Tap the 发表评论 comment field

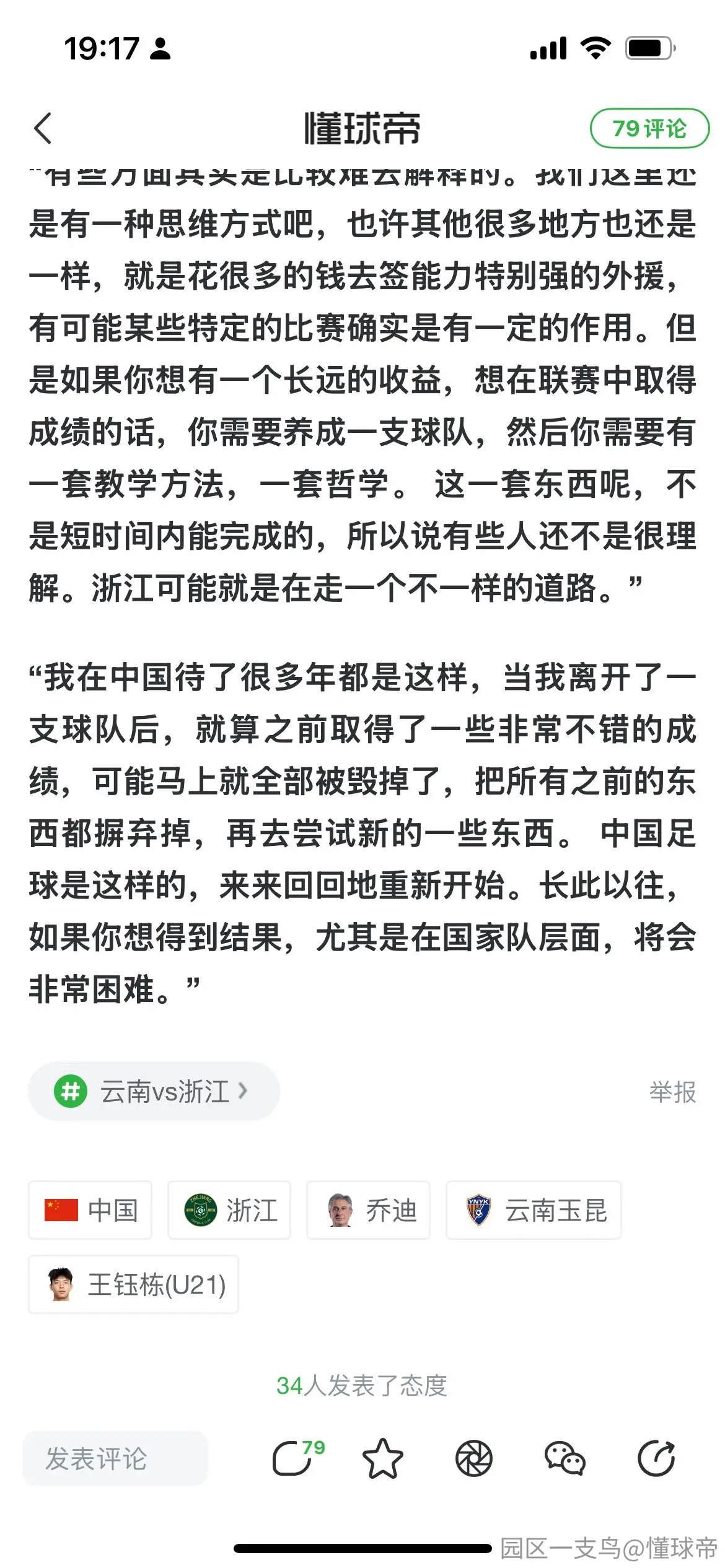115,1458
